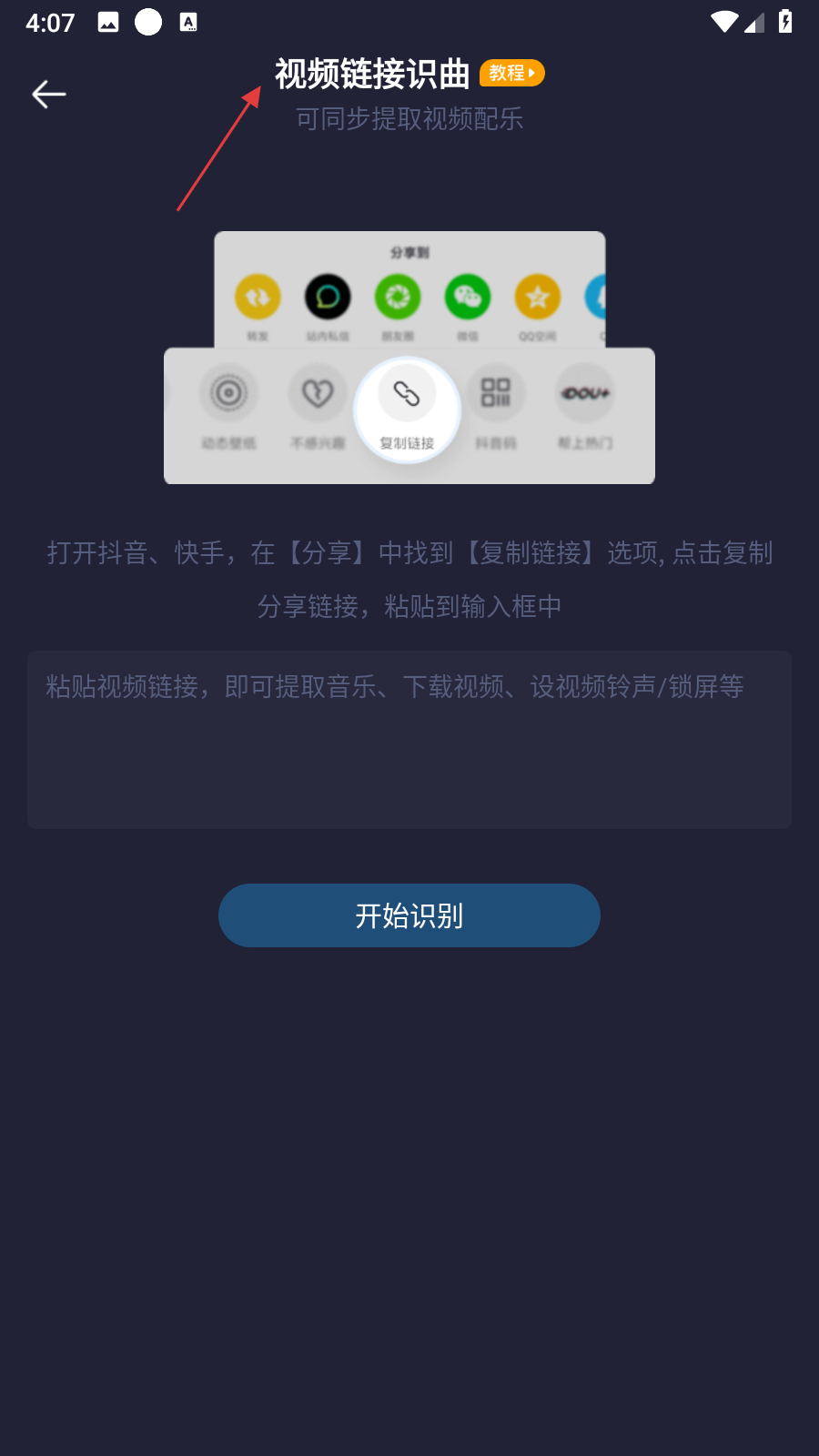Image resolution: width=819 pixels, height=1456 pixels.
Task: Focus the 粘贴视频链接 input box
Action: 409,739
